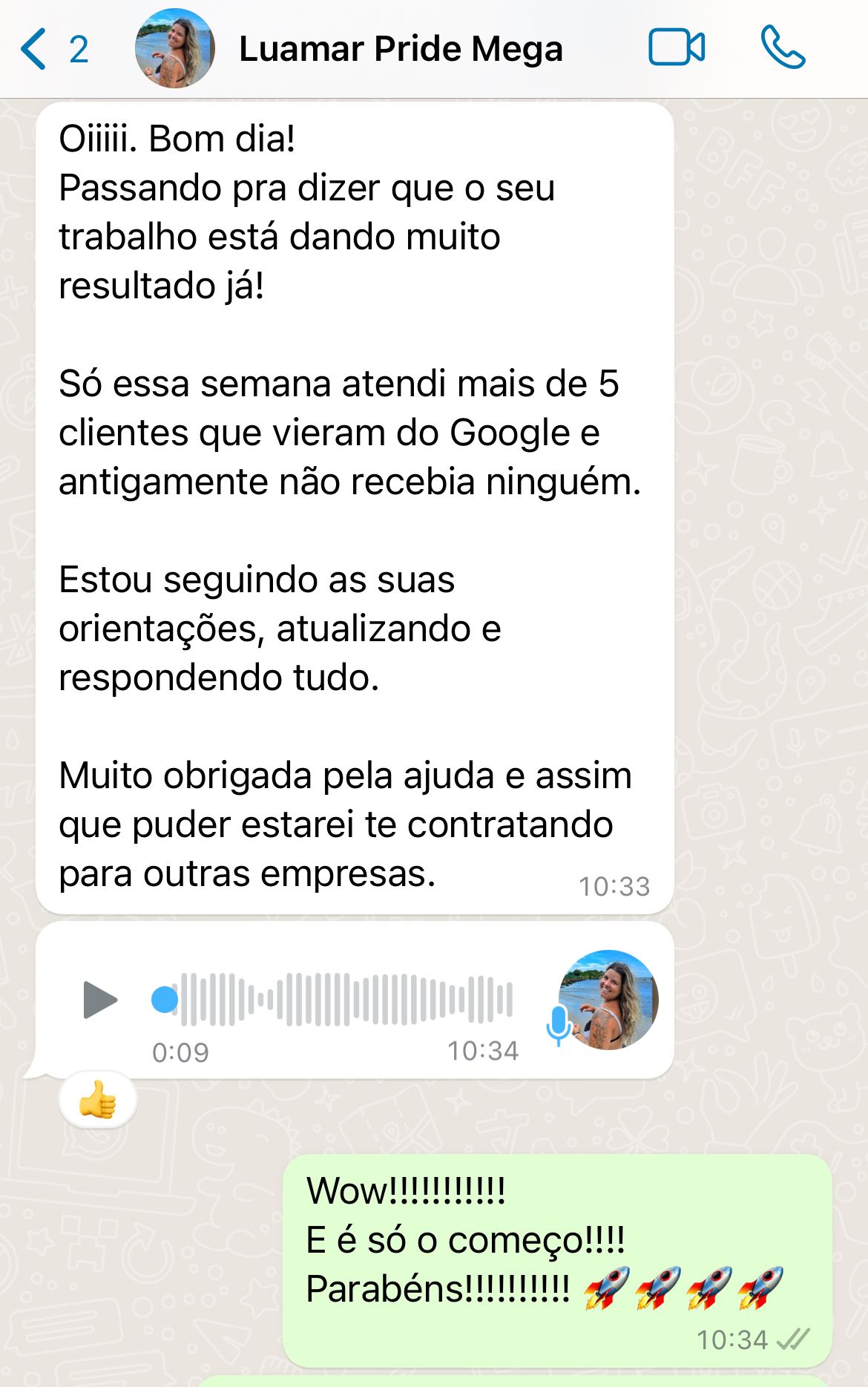The width and height of the screenshot is (868, 1387).
Task: View the thumbs-up reaction details
Action: (x=98, y=1100)
